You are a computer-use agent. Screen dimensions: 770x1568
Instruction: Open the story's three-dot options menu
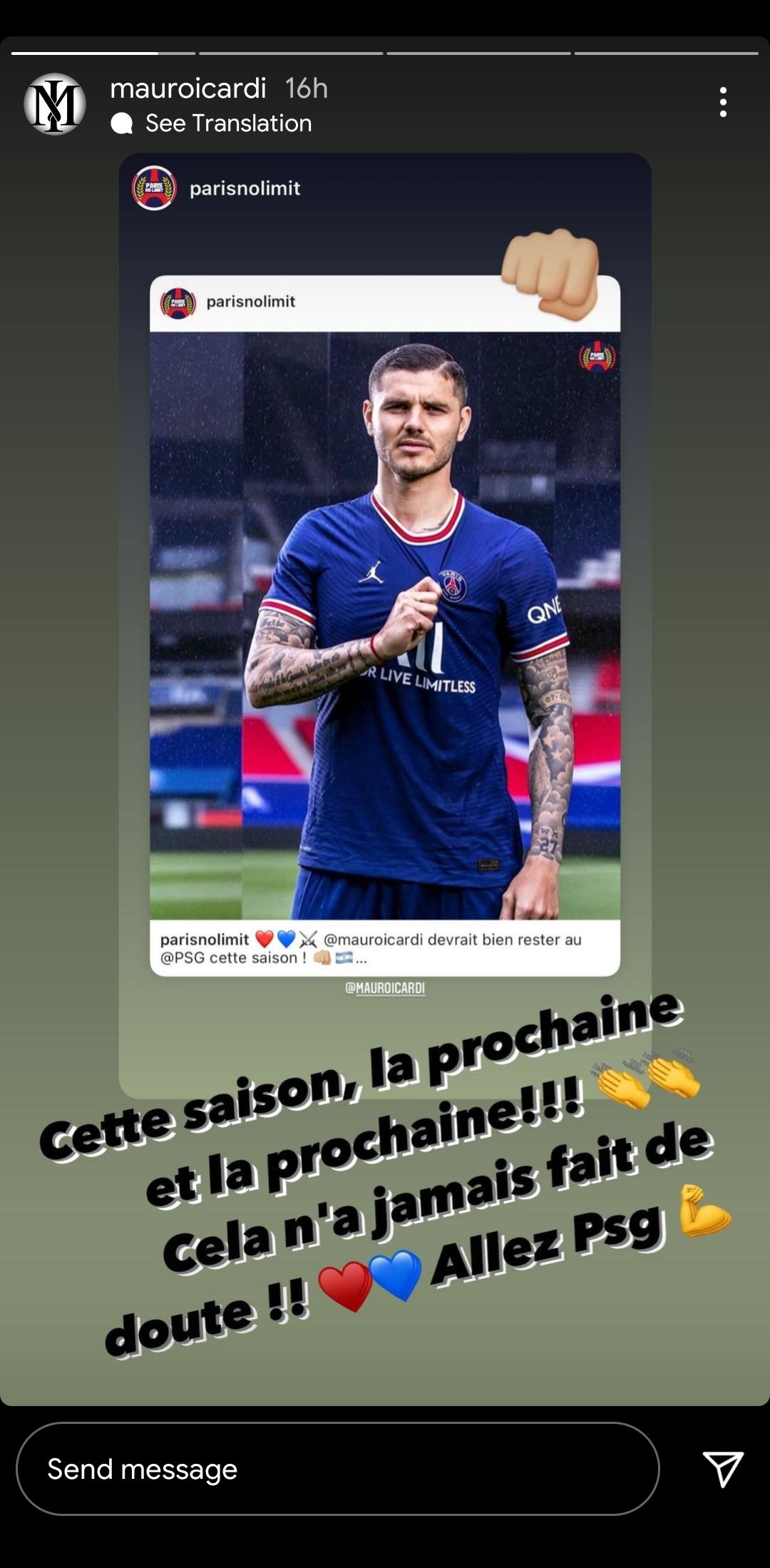pos(723,103)
